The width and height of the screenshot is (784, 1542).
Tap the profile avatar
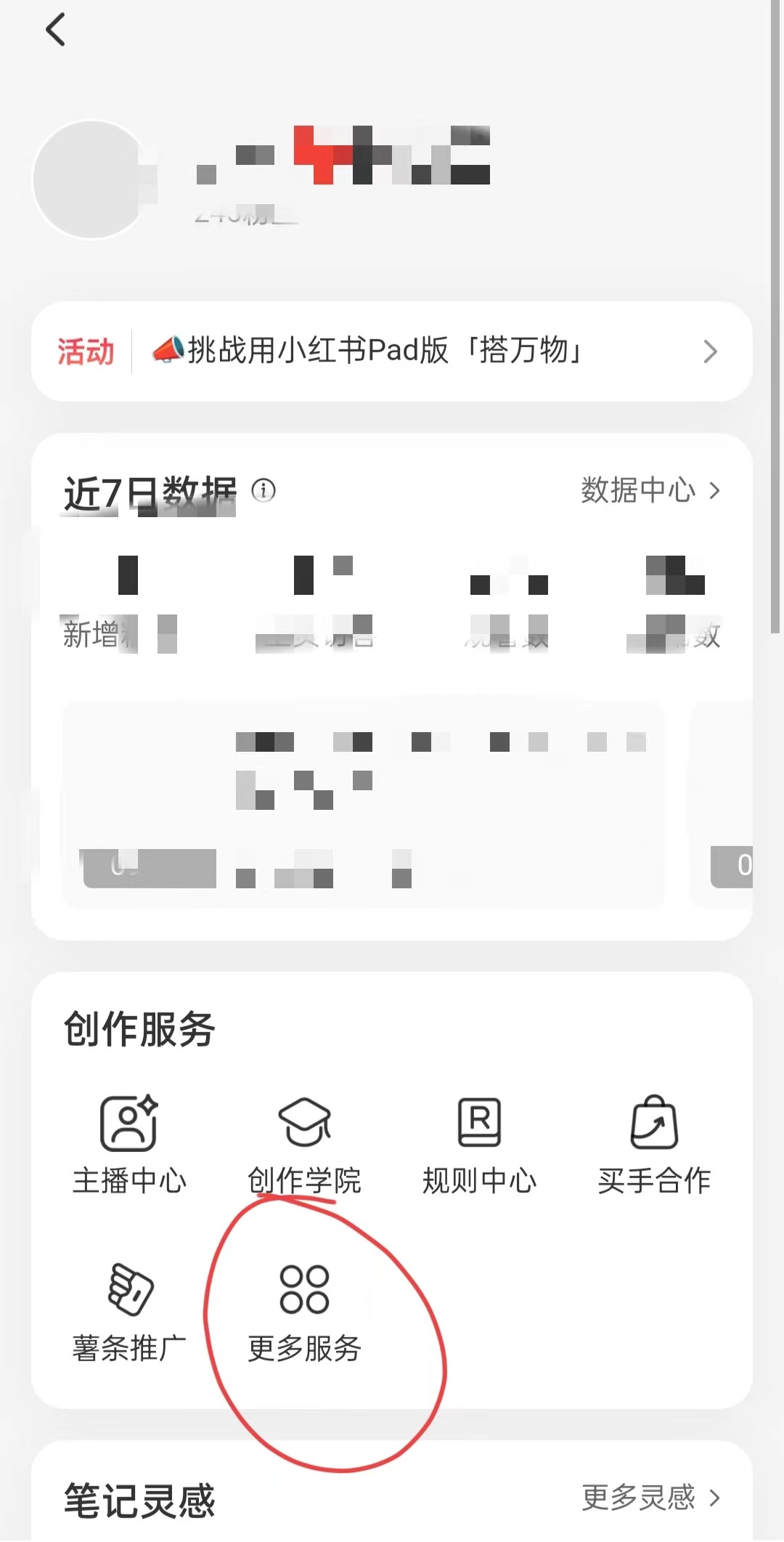coord(92,179)
